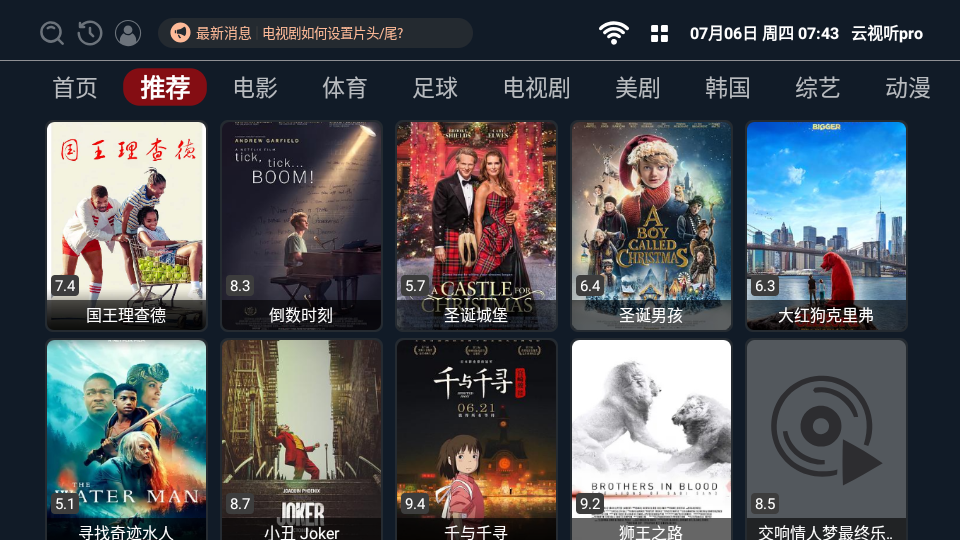Open the user profile icon
960x540 pixels.
pos(128,33)
